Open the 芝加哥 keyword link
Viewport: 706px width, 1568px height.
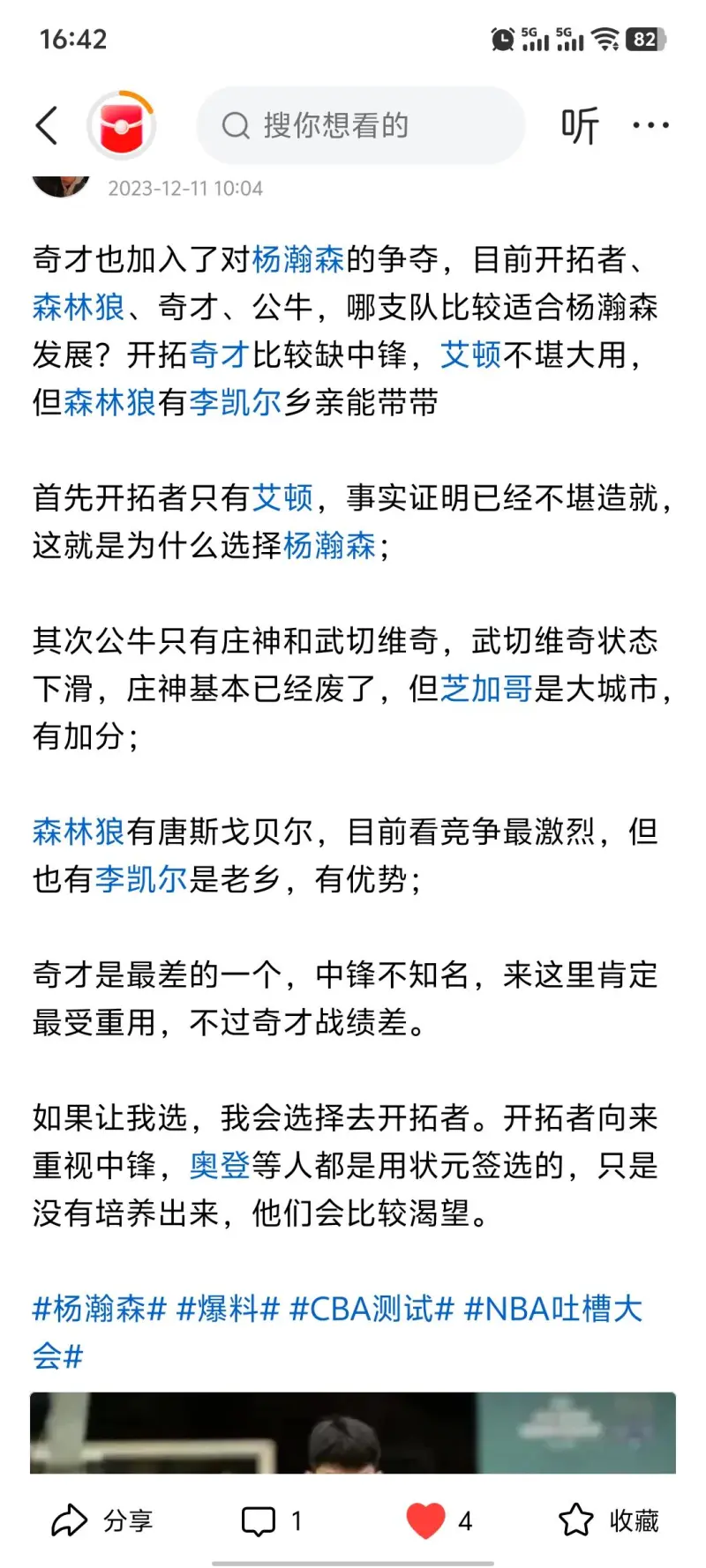click(486, 688)
